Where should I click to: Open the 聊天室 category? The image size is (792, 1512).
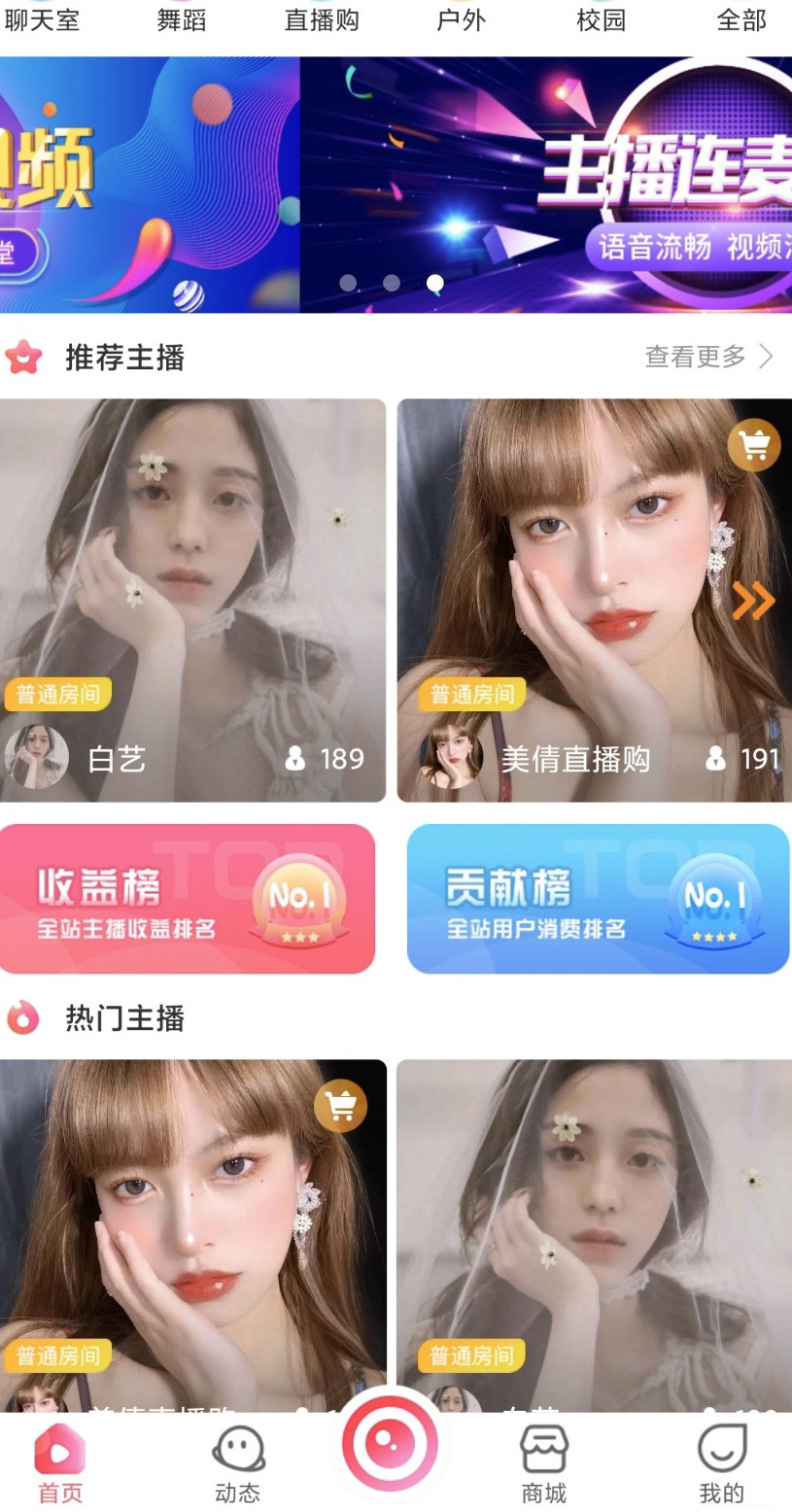pos(41,19)
